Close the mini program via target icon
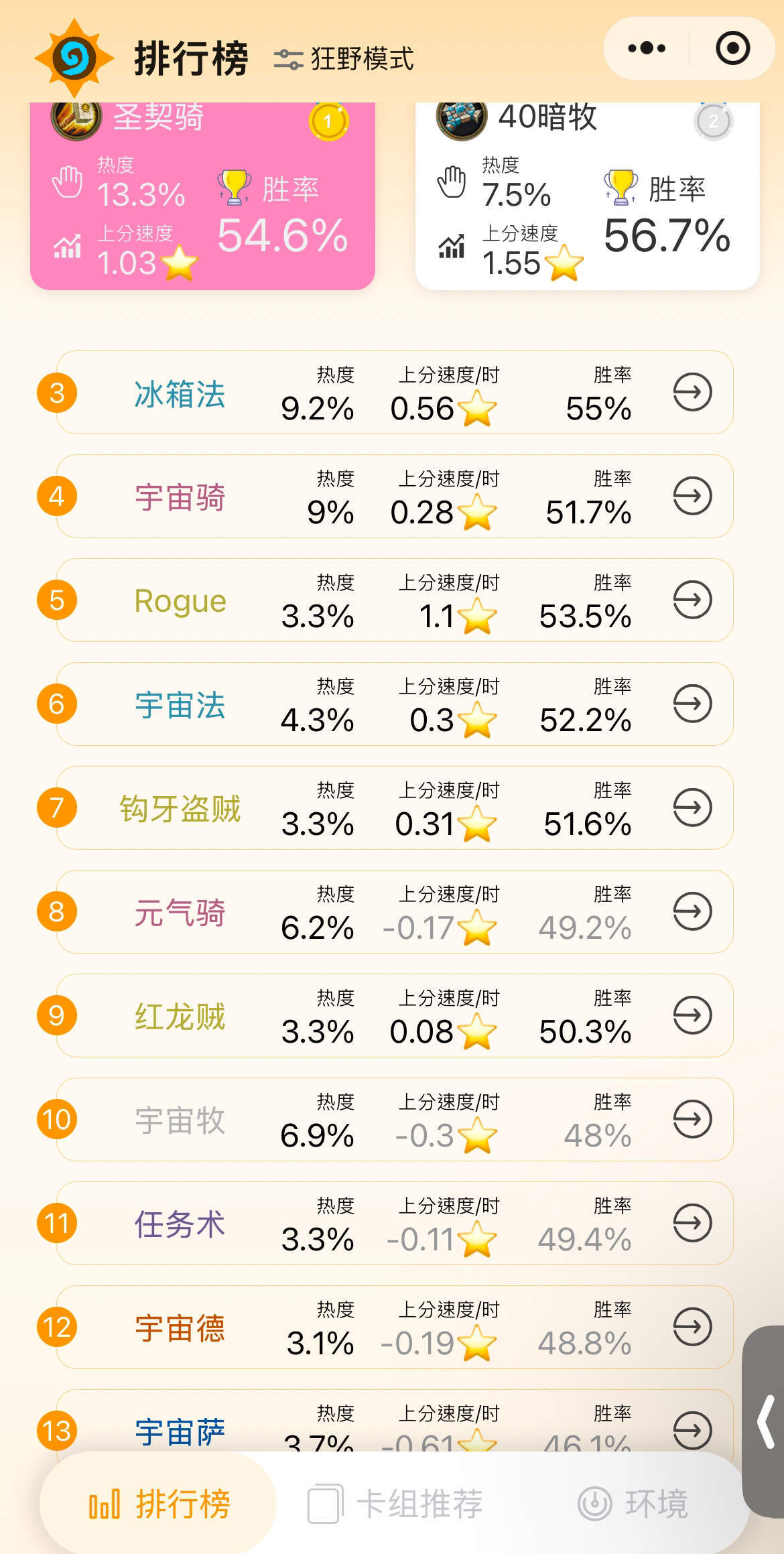 tap(732, 48)
